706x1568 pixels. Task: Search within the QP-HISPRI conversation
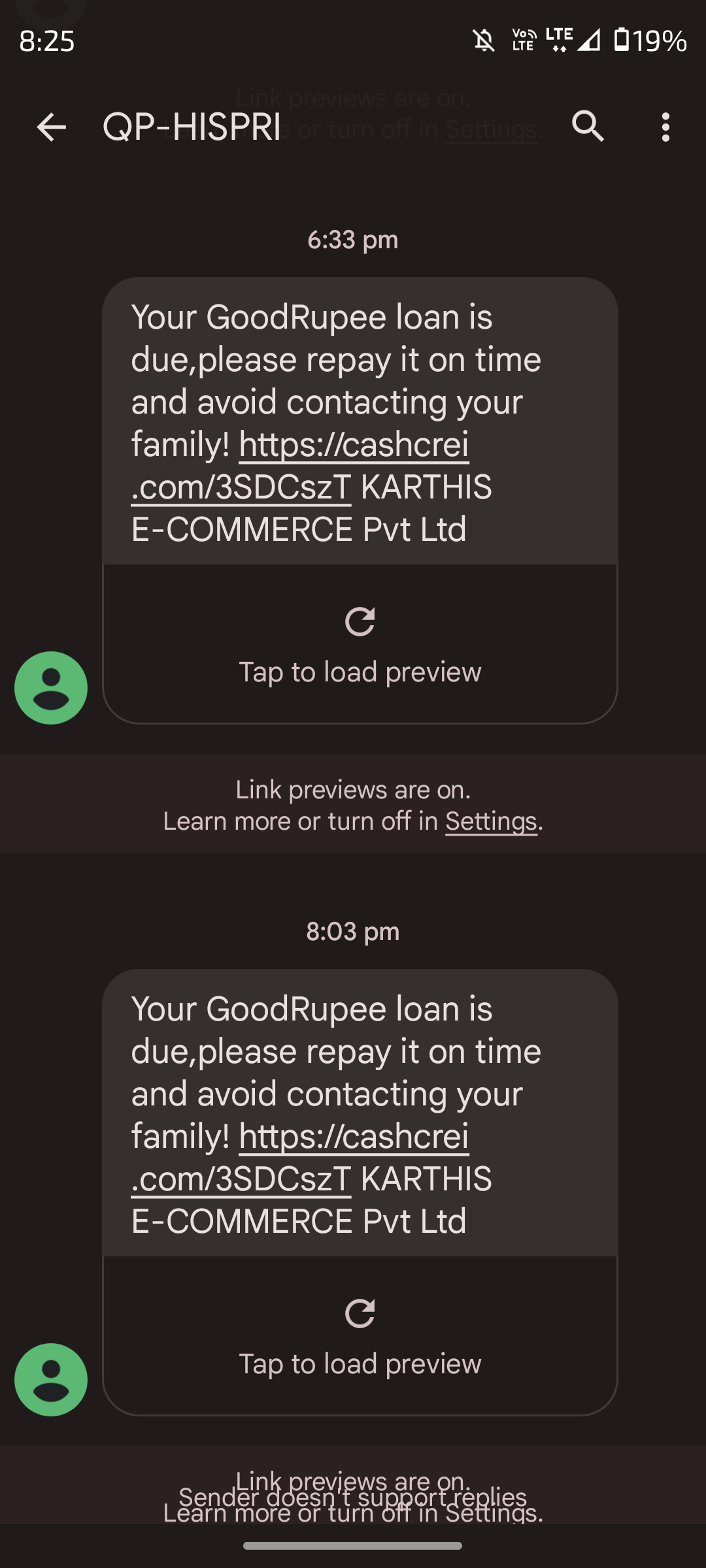pyautogui.click(x=588, y=126)
